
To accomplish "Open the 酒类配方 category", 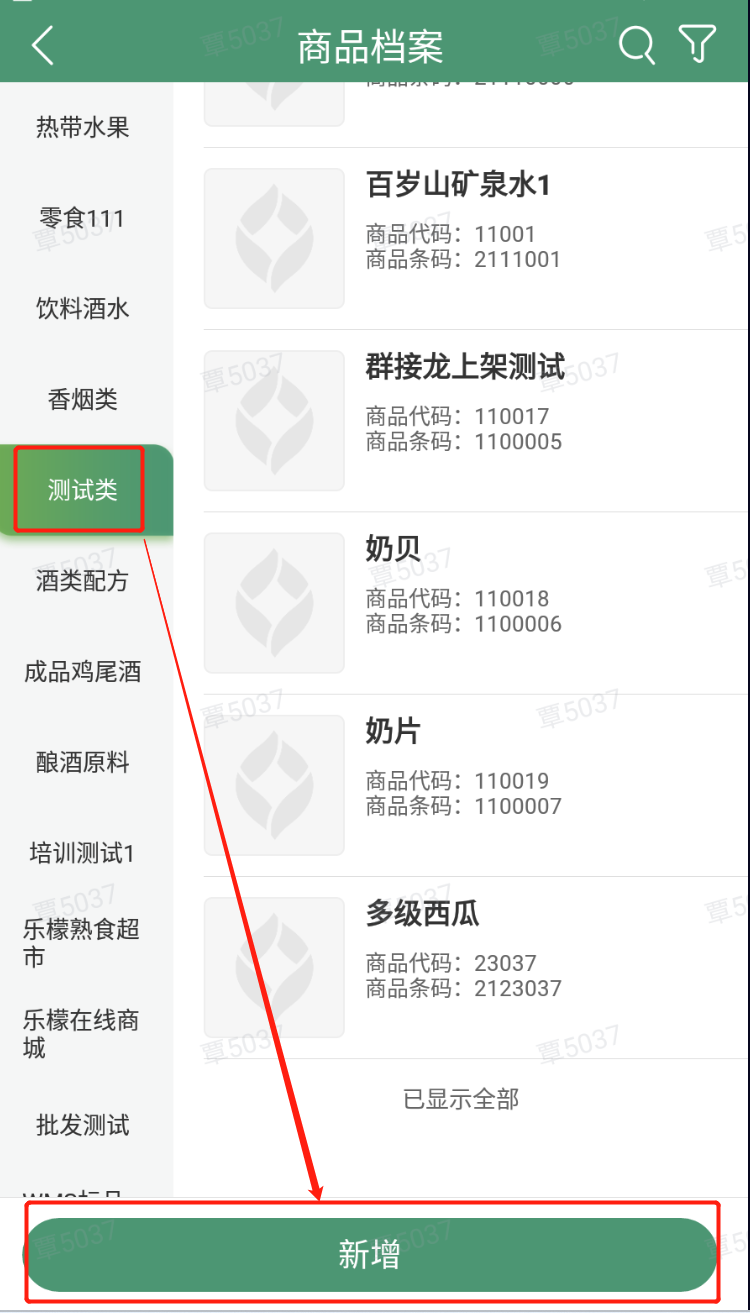I will (x=83, y=581).
